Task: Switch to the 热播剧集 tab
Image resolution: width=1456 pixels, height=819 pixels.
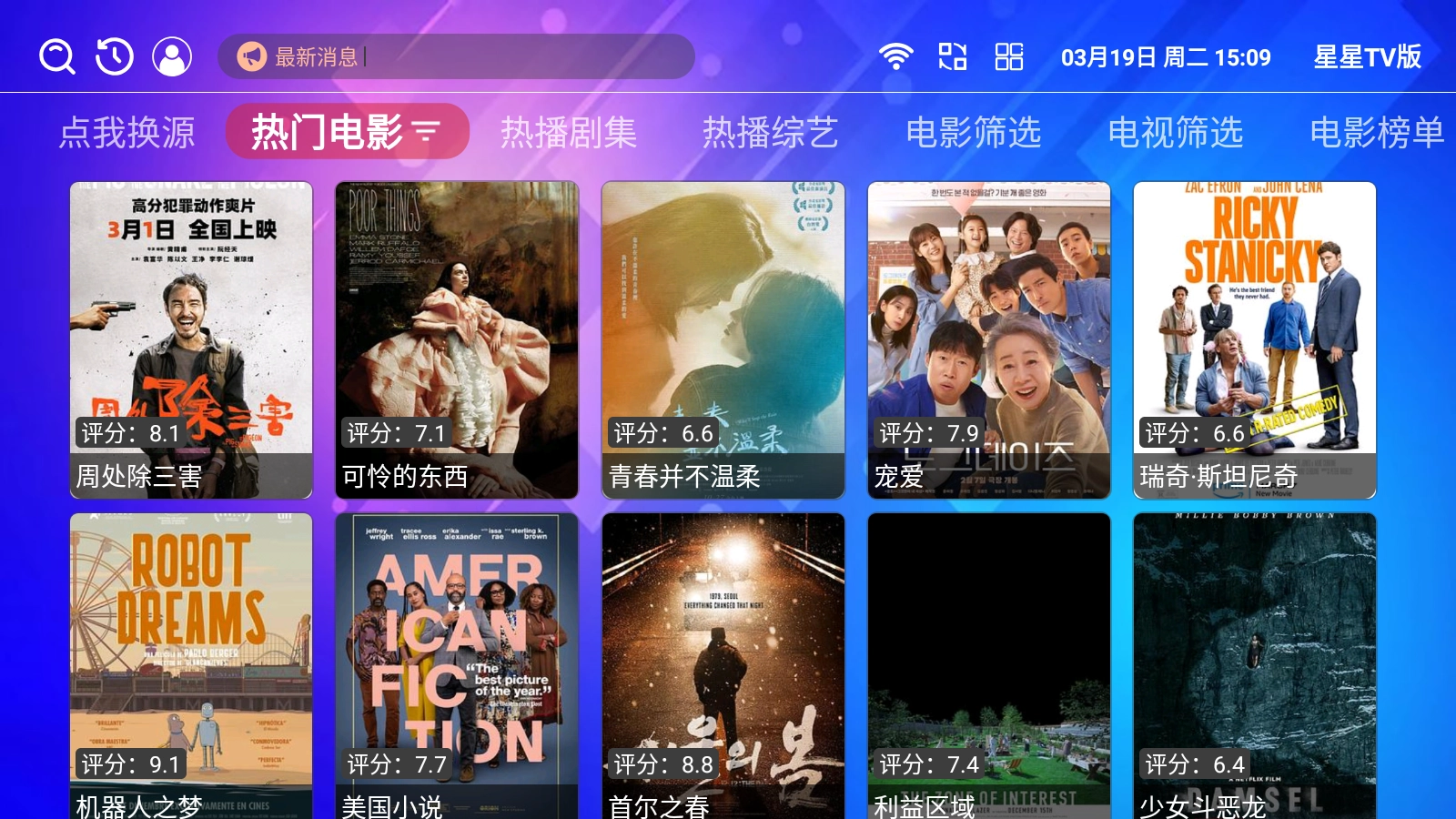Action: [x=569, y=133]
